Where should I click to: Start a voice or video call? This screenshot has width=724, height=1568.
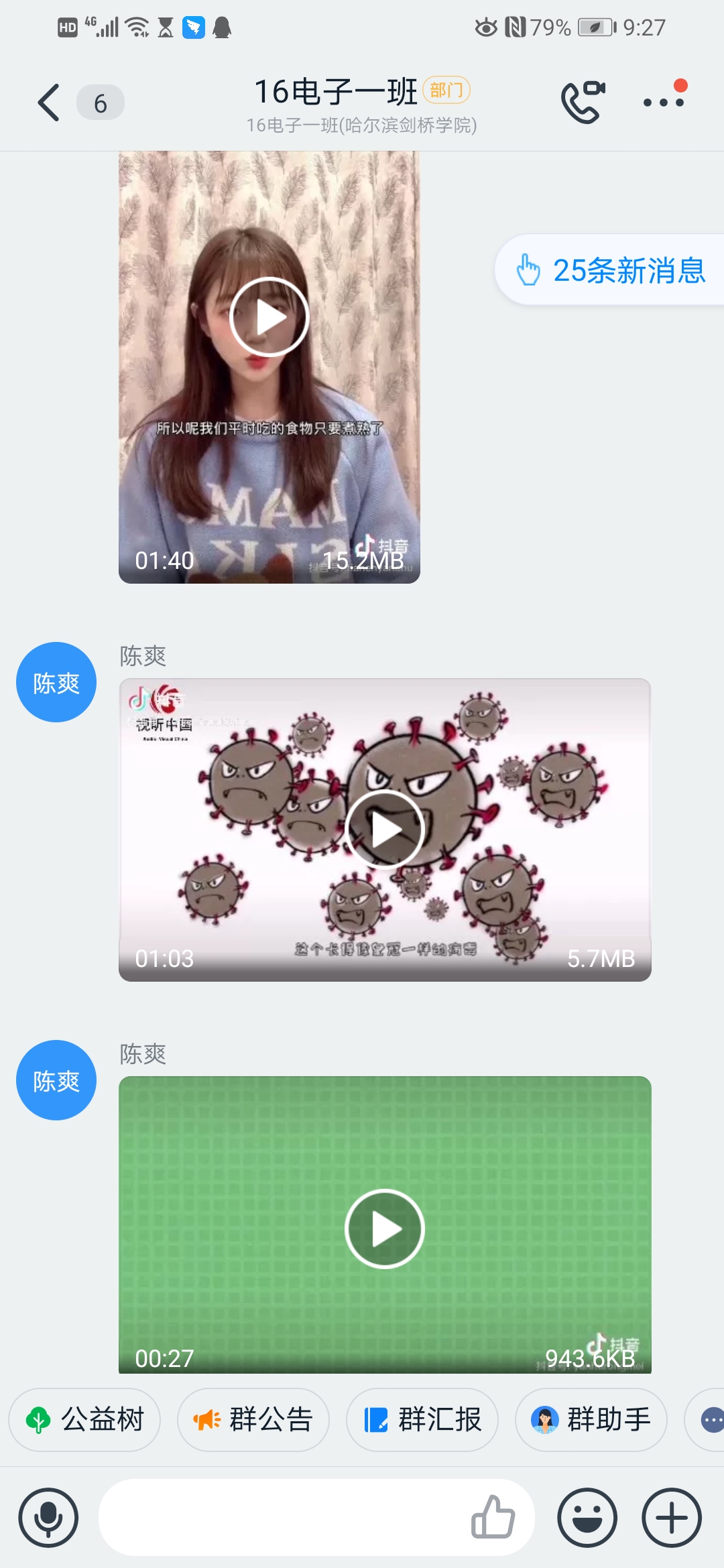point(583,102)
